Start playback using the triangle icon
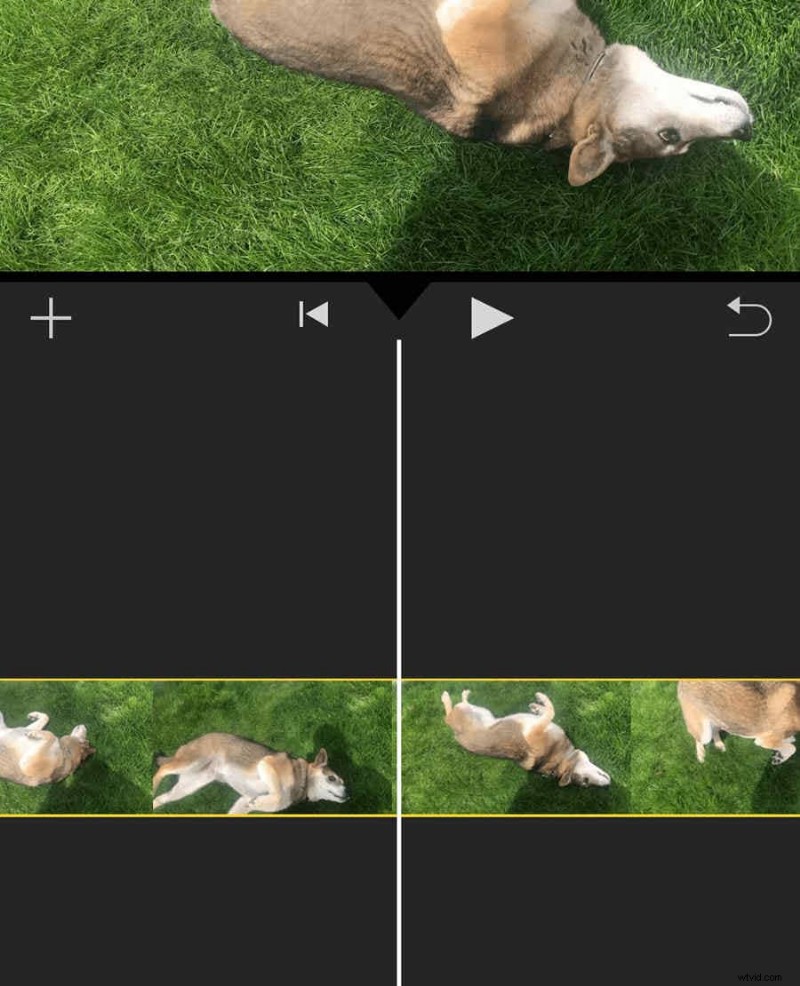Screen dimensions: 800x986 492,316
